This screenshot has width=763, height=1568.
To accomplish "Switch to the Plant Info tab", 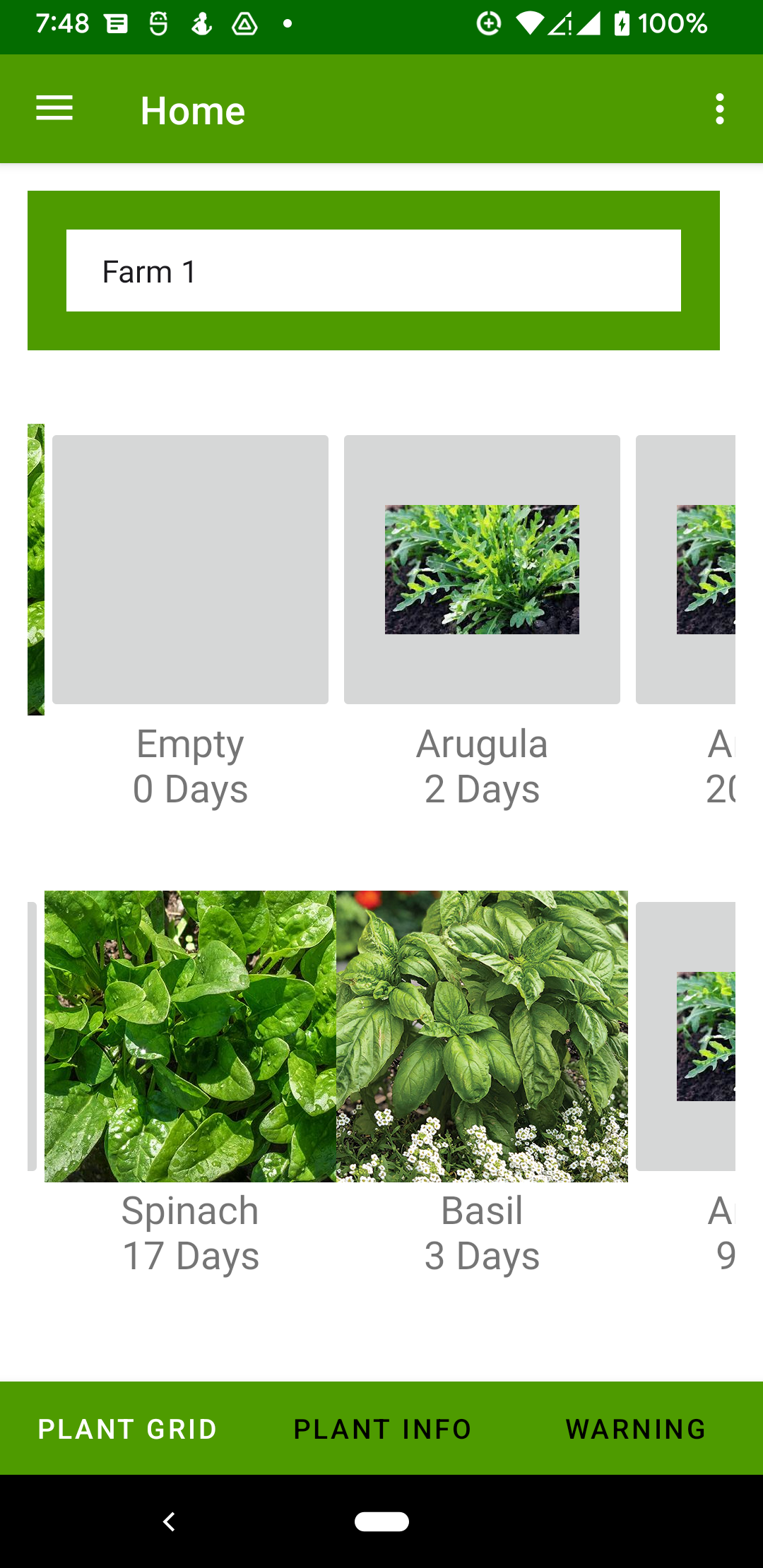I will pos(382,1429).
